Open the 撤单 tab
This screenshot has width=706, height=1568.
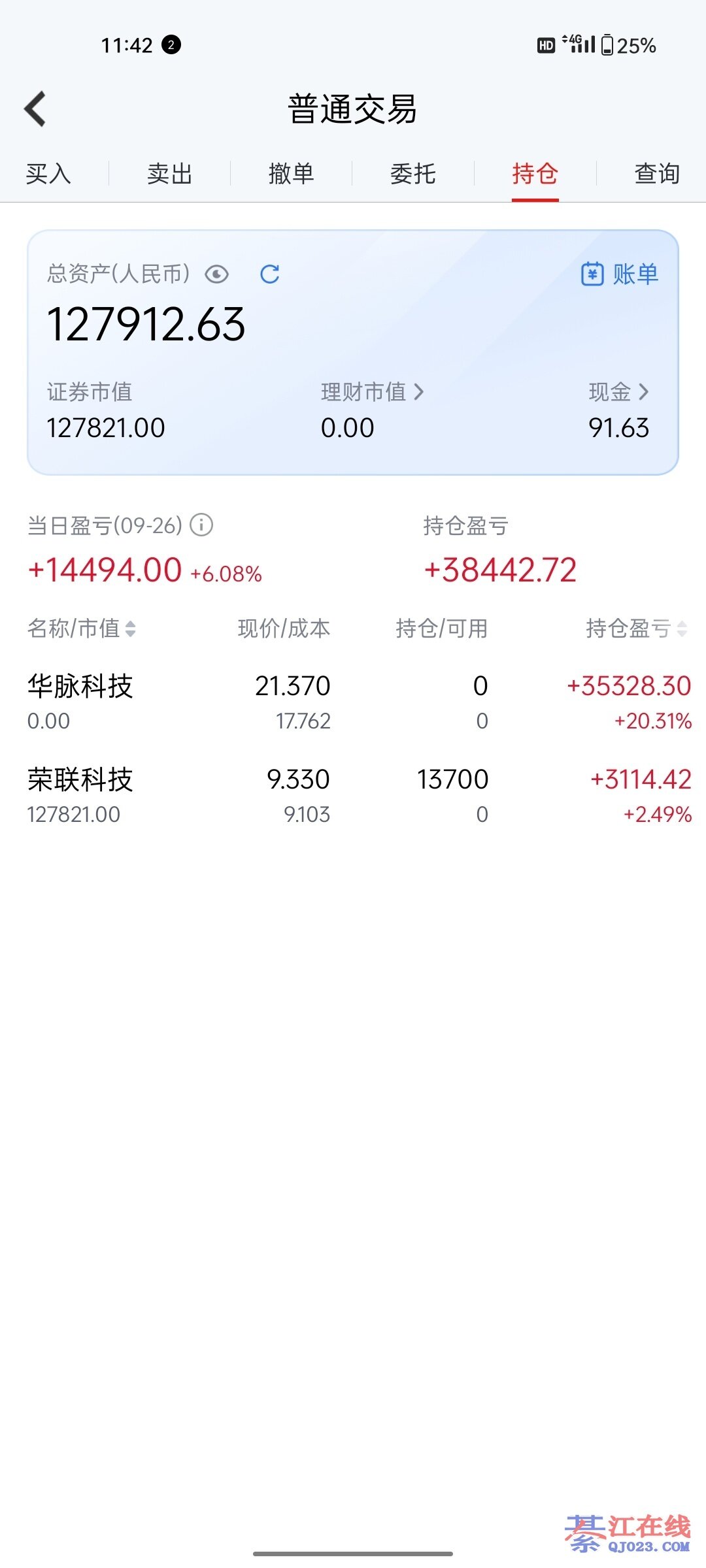tap(292, 174)
